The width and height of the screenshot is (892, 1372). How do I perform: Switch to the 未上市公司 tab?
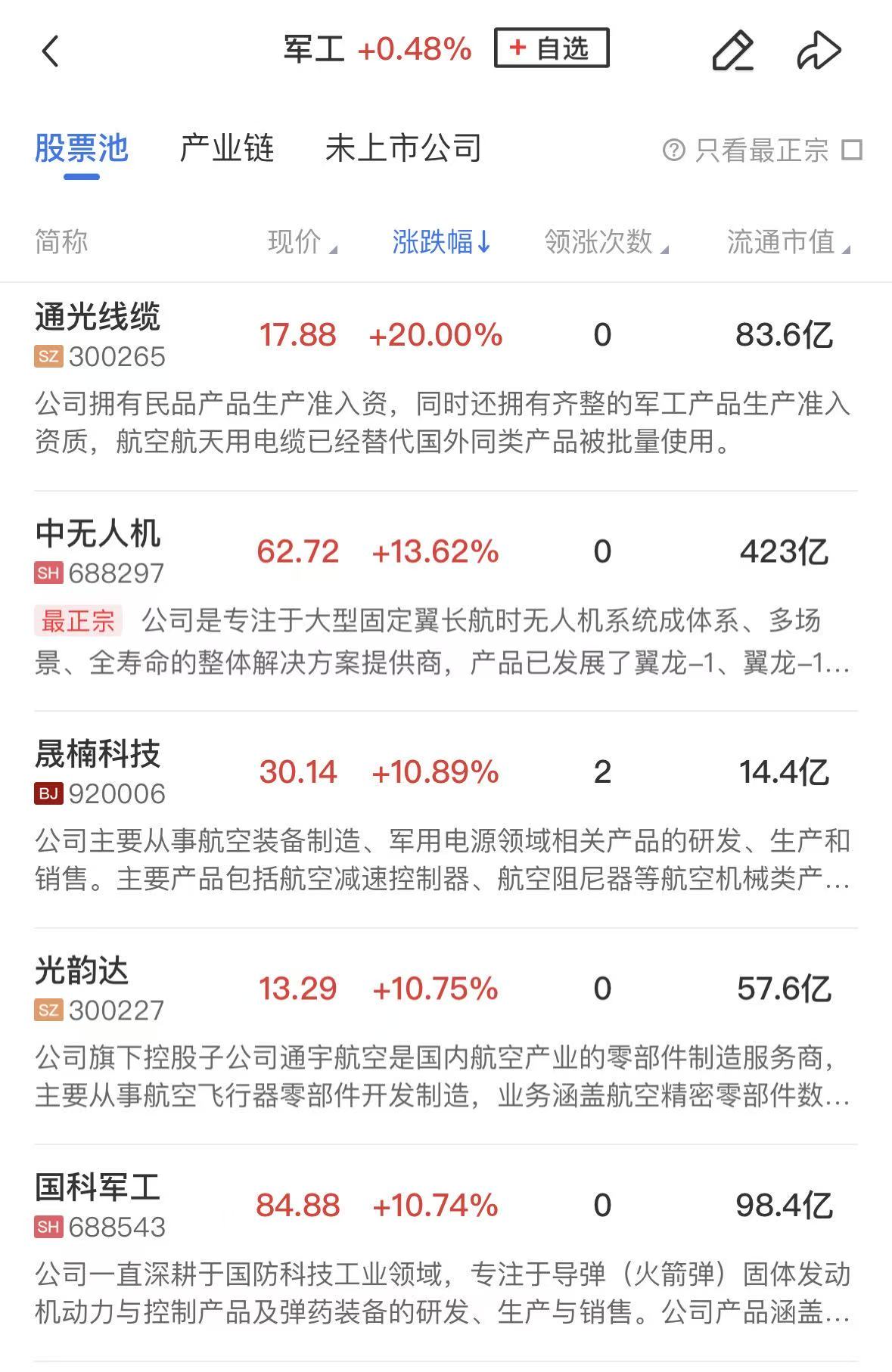point(403,148)
